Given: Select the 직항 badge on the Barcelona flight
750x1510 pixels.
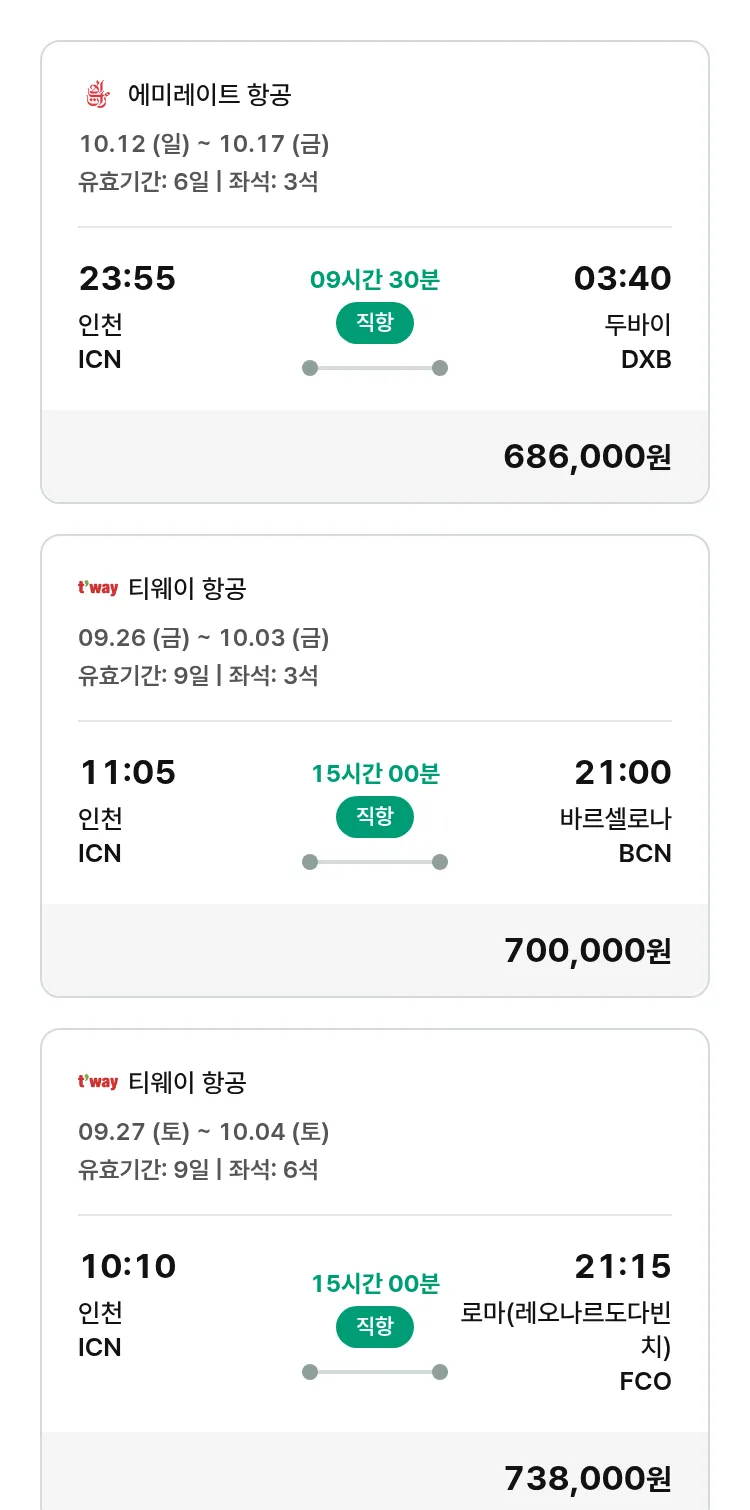Looking at the screenshot, I should pos(374,817).
